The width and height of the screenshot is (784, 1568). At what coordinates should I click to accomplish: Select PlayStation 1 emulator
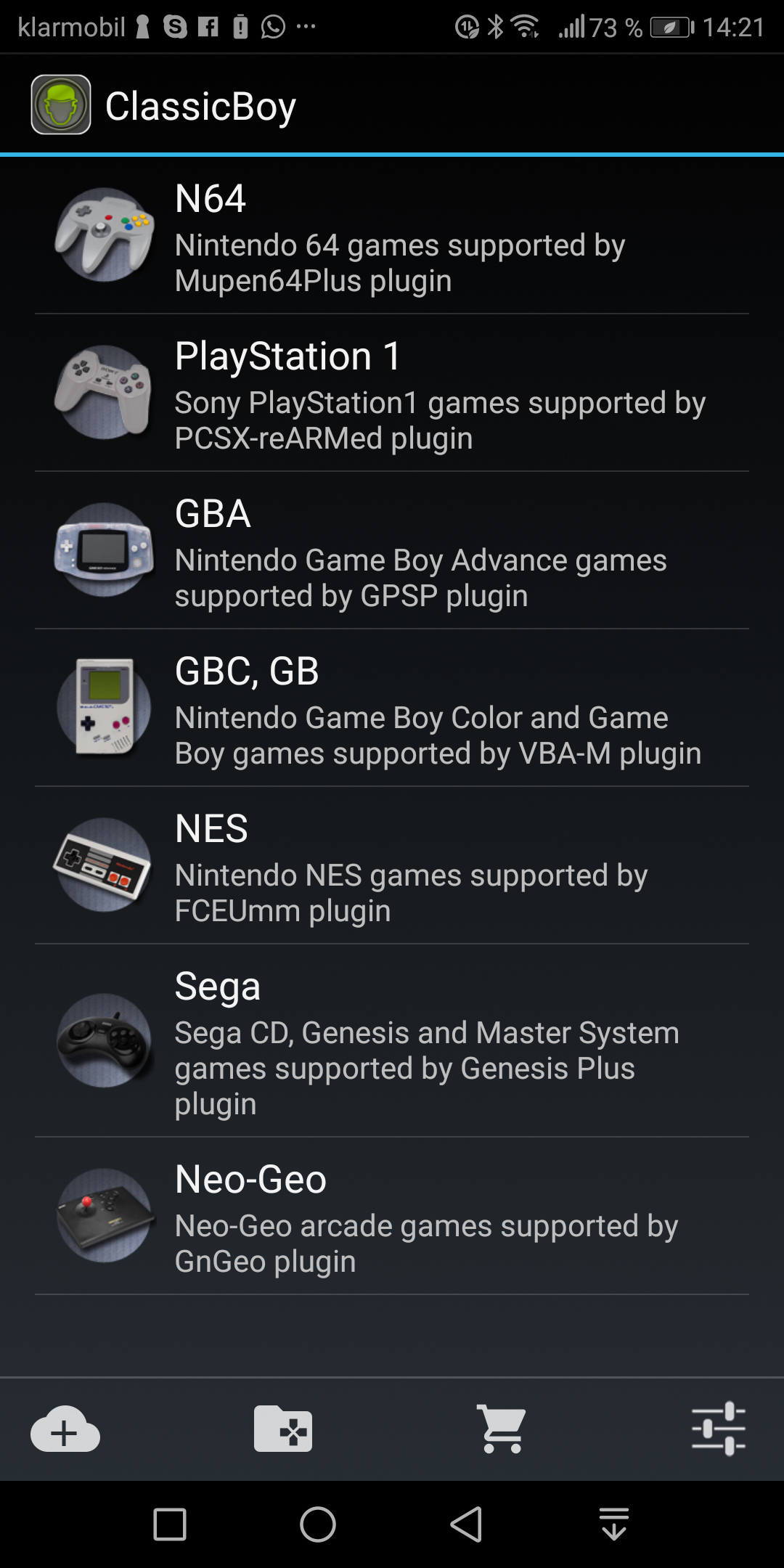click(392, 393)
